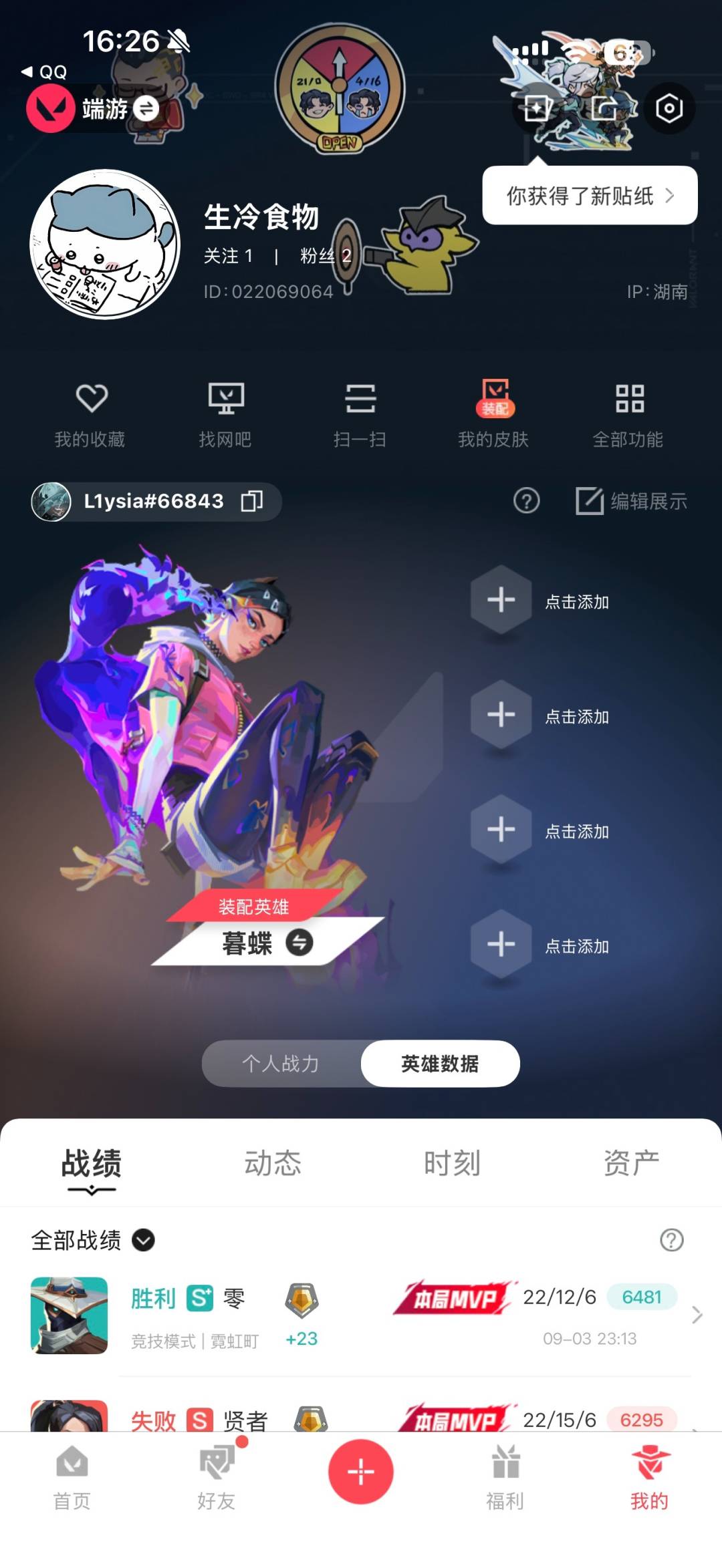
Task: Expand the 全部战绩 filter dropdown
Action: click(93, 1240)
